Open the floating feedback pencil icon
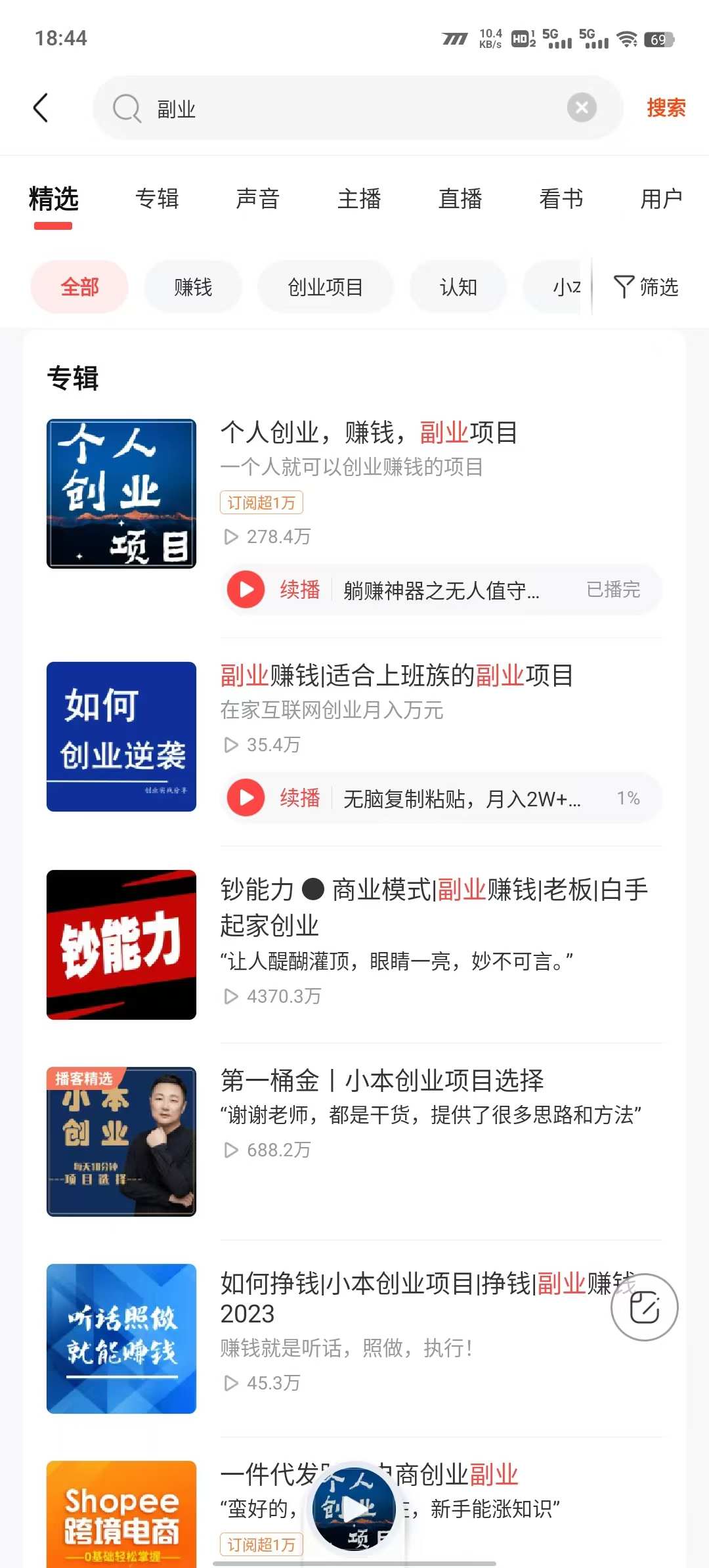This screenshot has height=1568, width=709. click(644, 1307)
